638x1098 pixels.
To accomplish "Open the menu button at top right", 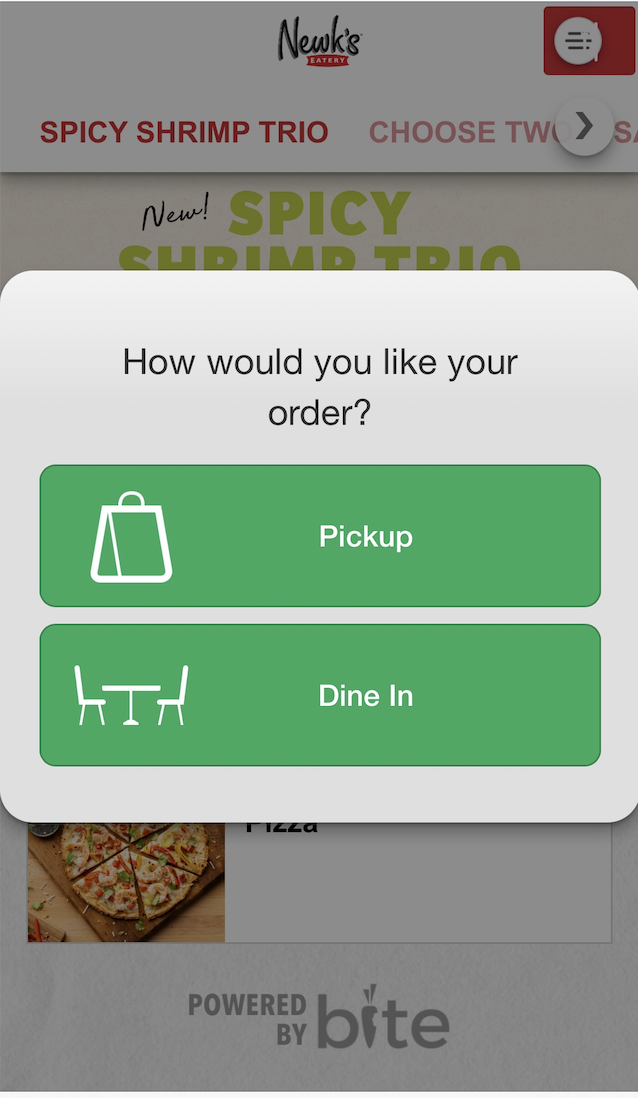I will tap(580, 41).
